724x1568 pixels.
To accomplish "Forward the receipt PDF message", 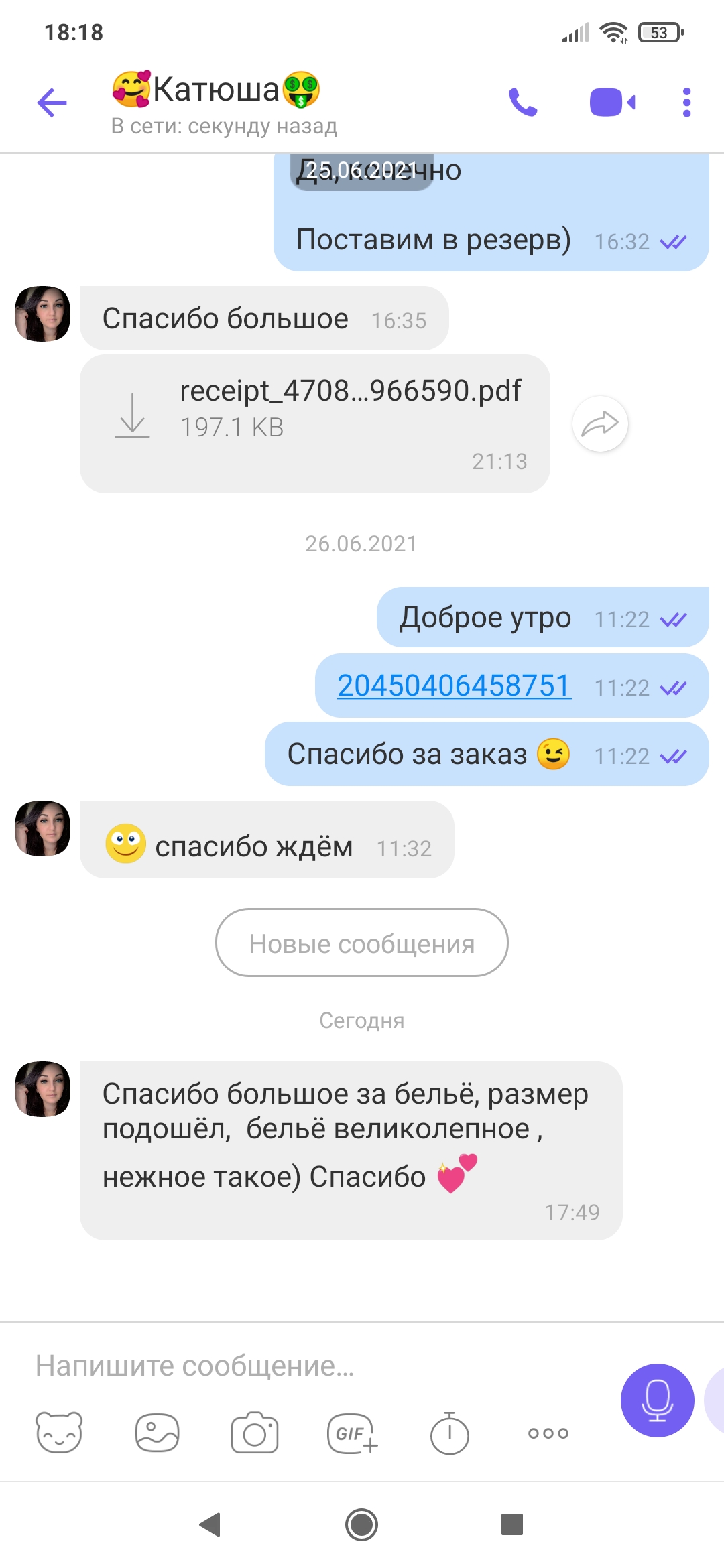I will point(600,424).
